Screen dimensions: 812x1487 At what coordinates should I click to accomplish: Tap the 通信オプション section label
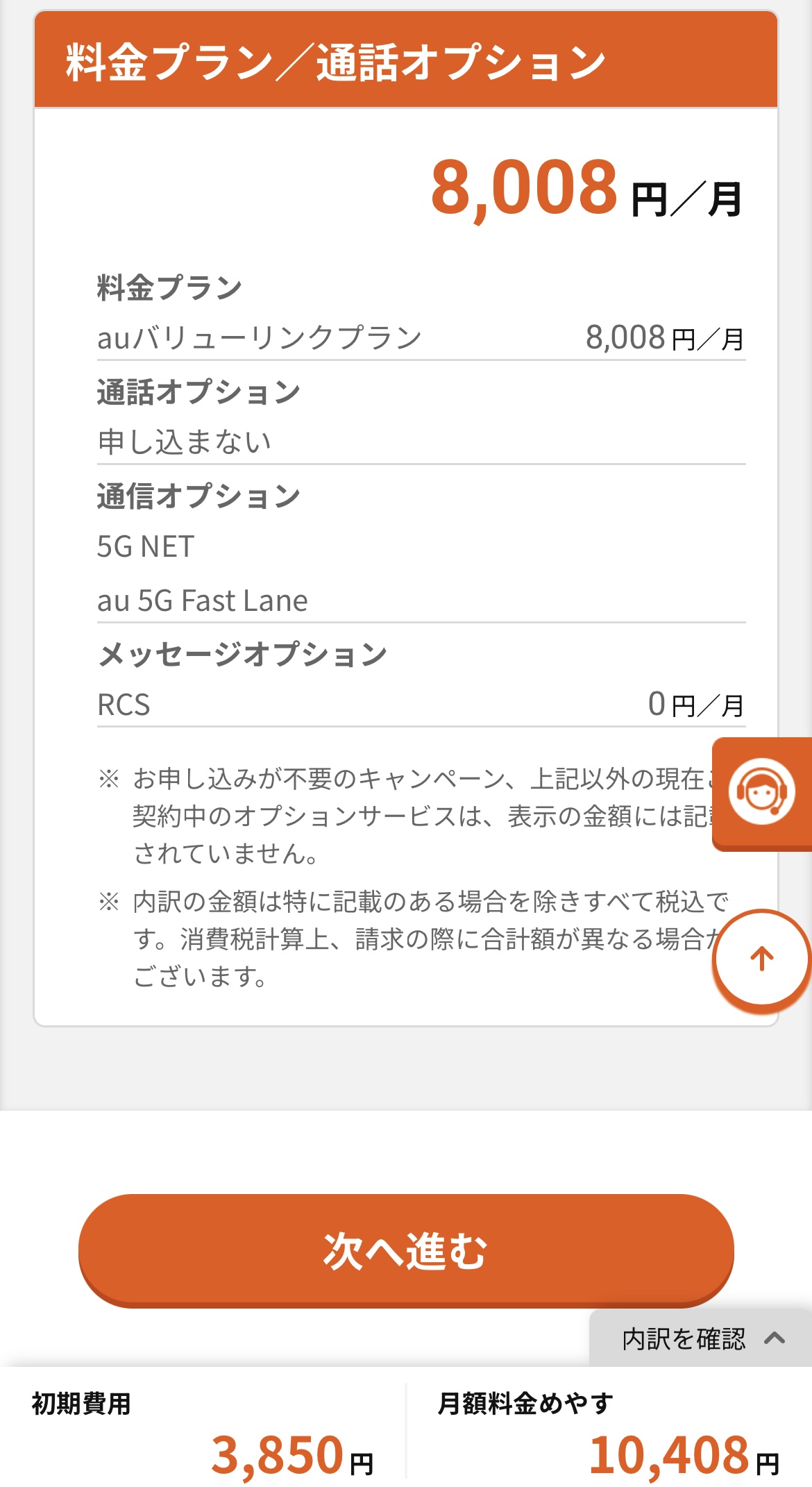click(x=199, y=495)
